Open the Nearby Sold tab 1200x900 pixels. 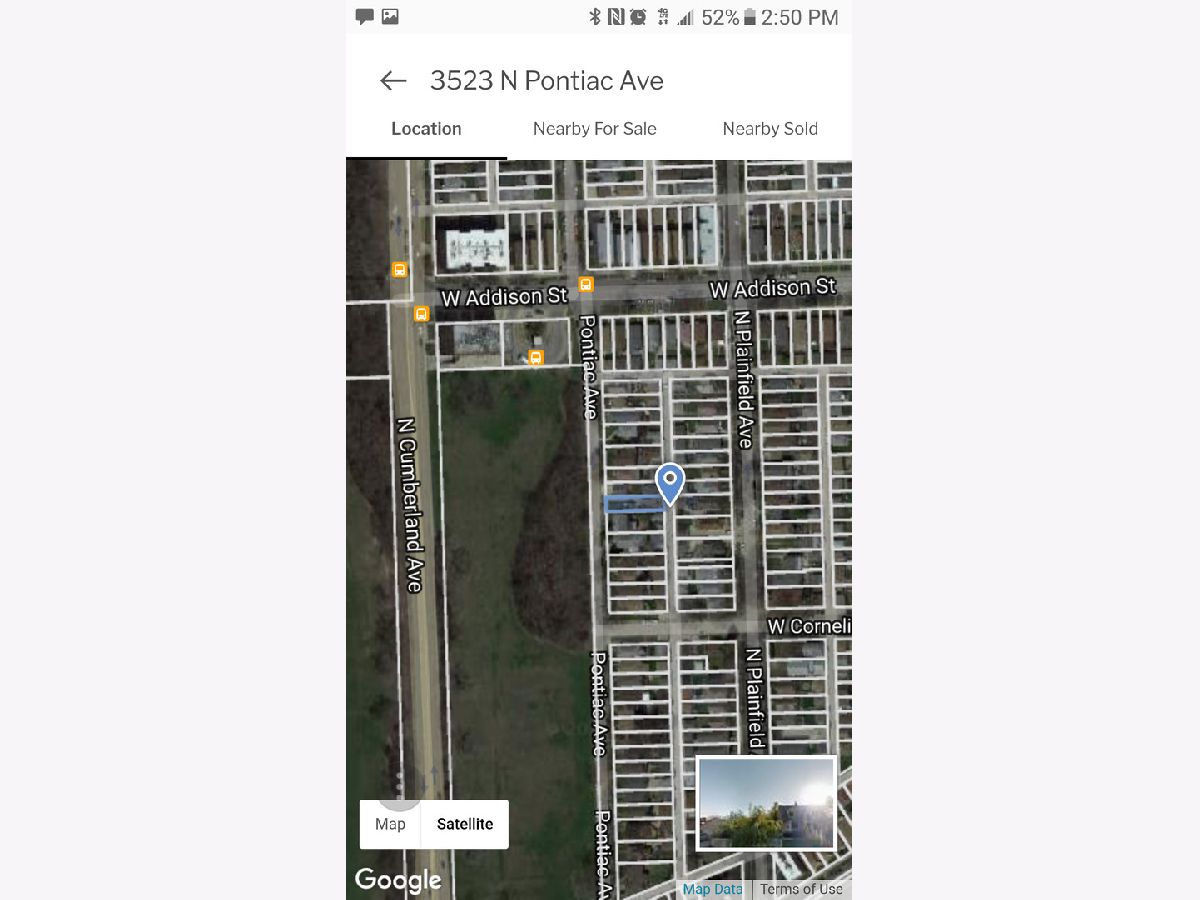coord(770,129)
